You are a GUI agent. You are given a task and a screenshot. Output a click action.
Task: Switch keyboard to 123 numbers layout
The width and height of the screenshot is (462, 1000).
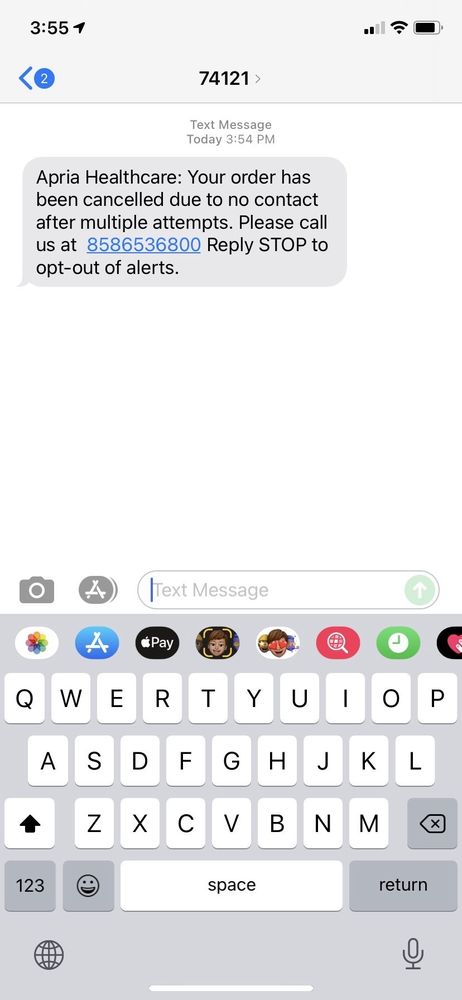(x=30, y=885)
